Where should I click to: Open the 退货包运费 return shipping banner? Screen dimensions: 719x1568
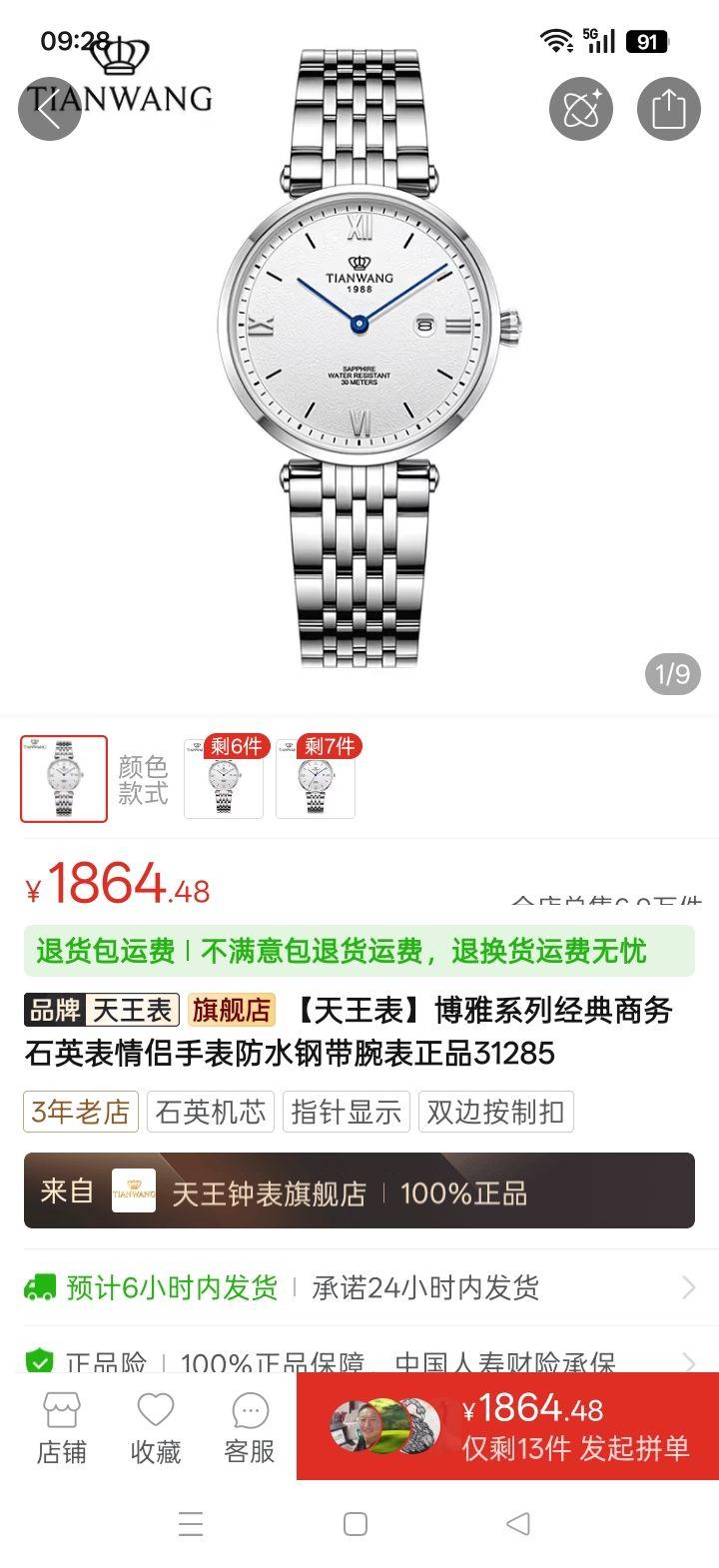point(359,951)
